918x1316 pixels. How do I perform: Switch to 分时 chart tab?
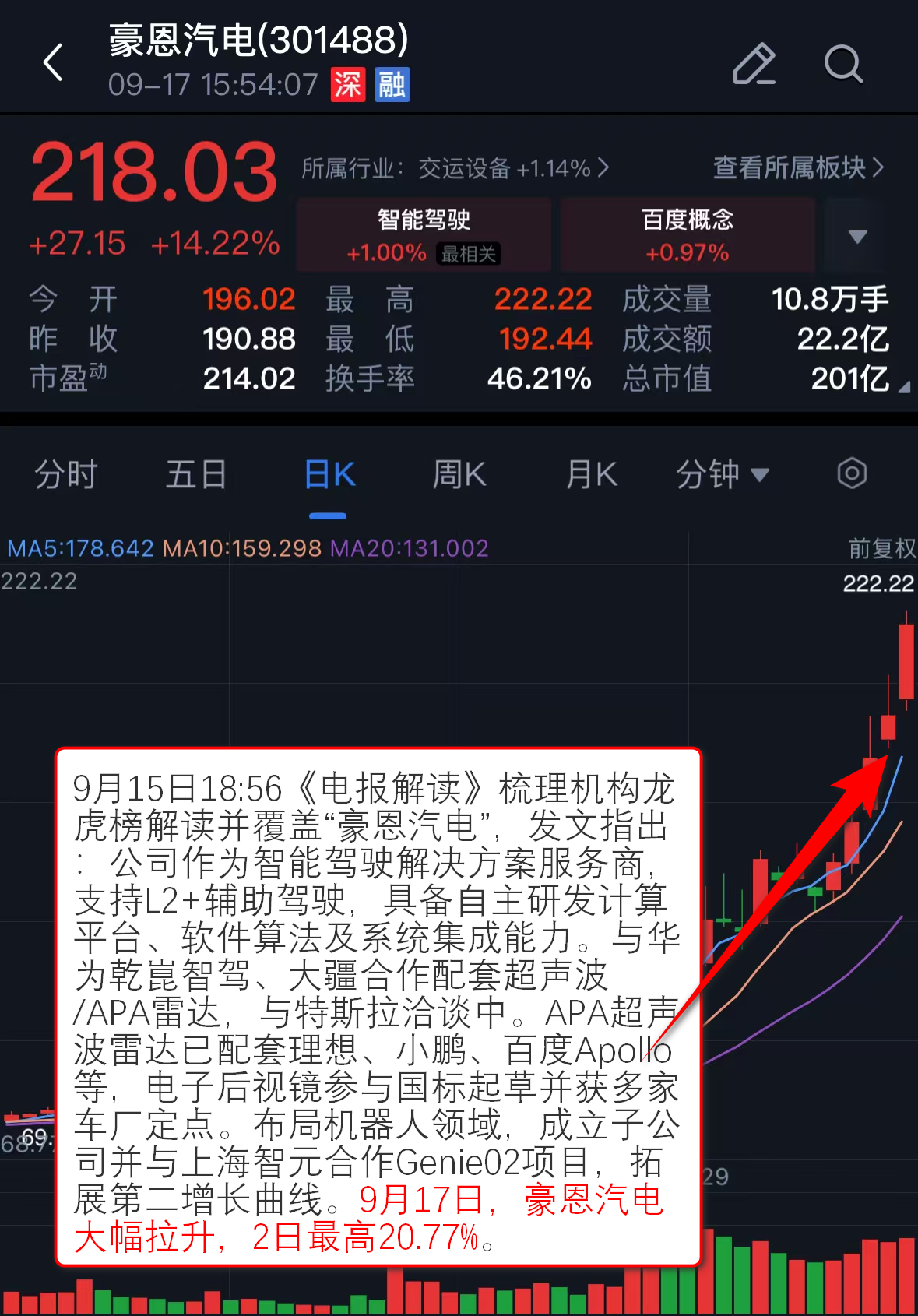[66, 474]
